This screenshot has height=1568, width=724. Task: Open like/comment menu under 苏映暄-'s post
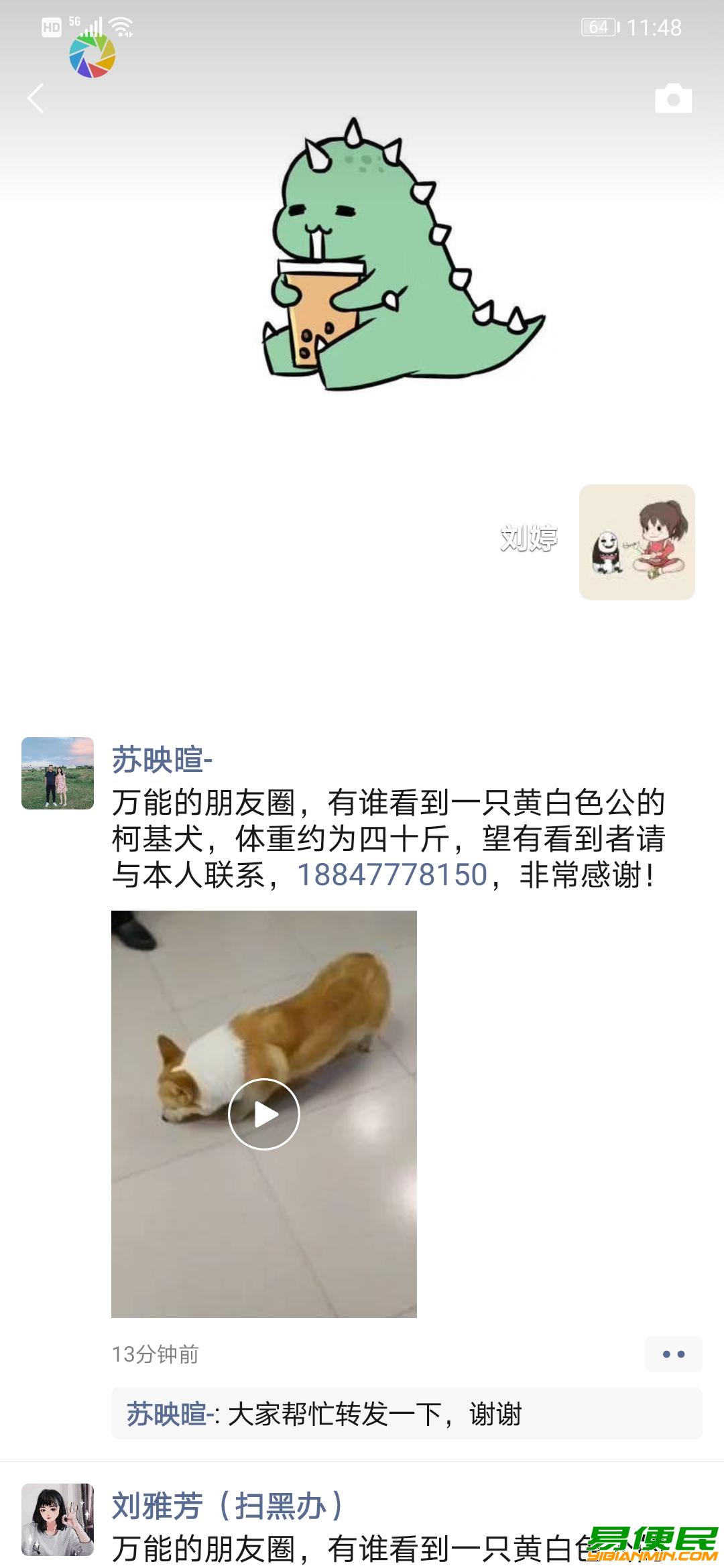pos(673,1354)
